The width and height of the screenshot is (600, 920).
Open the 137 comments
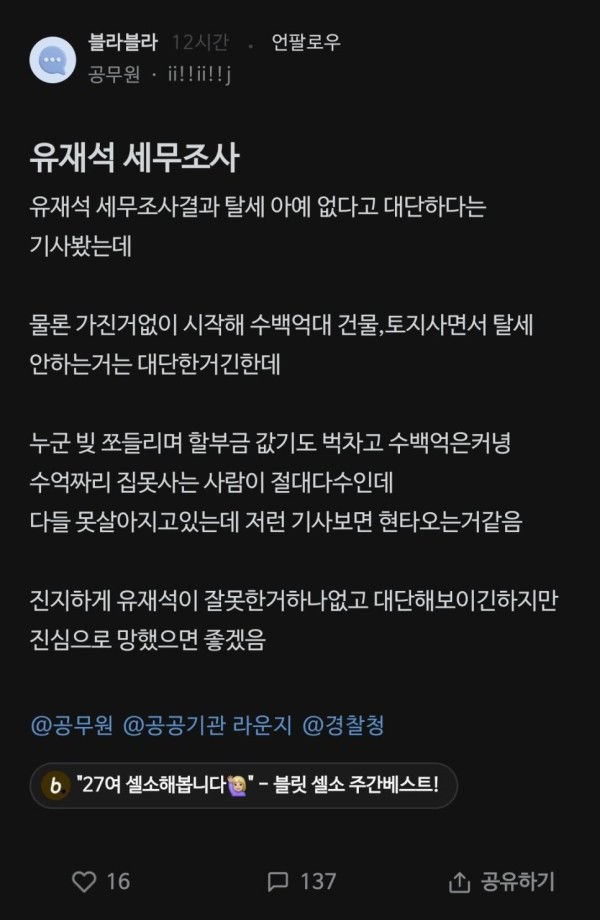pos(301,881)
